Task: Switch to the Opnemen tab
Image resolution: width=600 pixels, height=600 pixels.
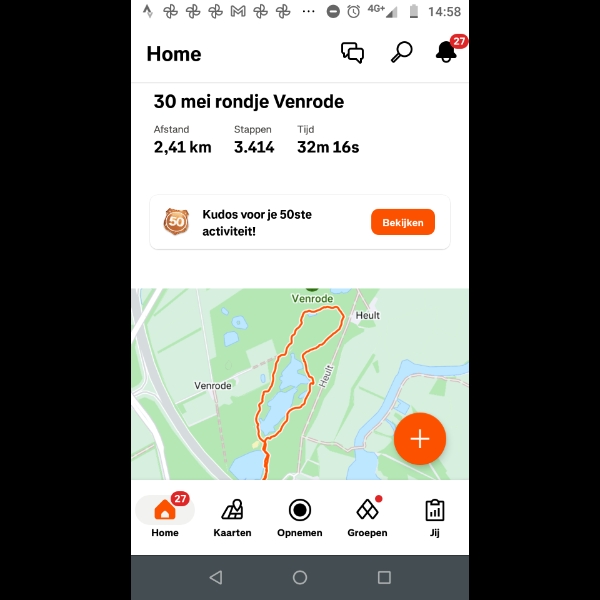Action: pyautogui.click(x=300, y=517)
